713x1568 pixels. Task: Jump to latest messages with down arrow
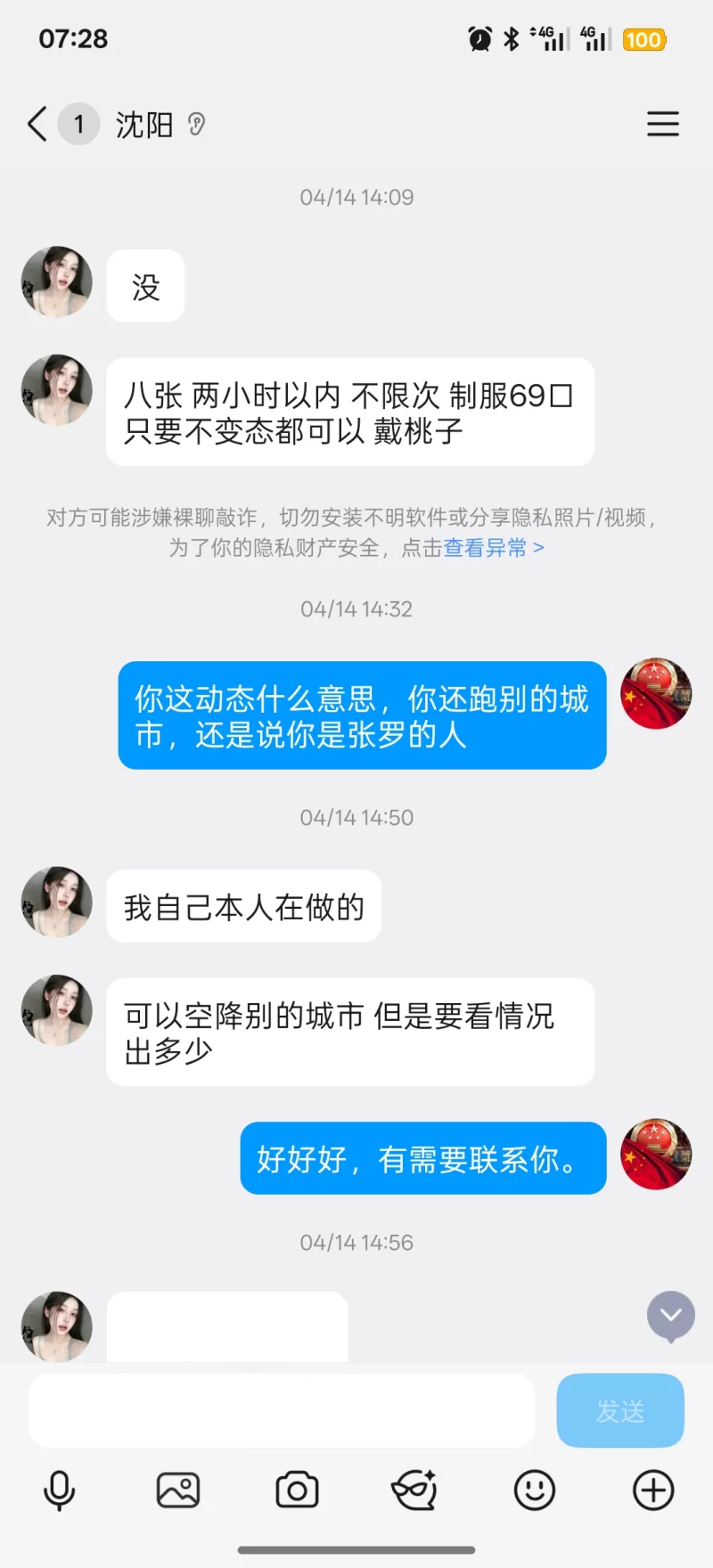pos(670,1315)
